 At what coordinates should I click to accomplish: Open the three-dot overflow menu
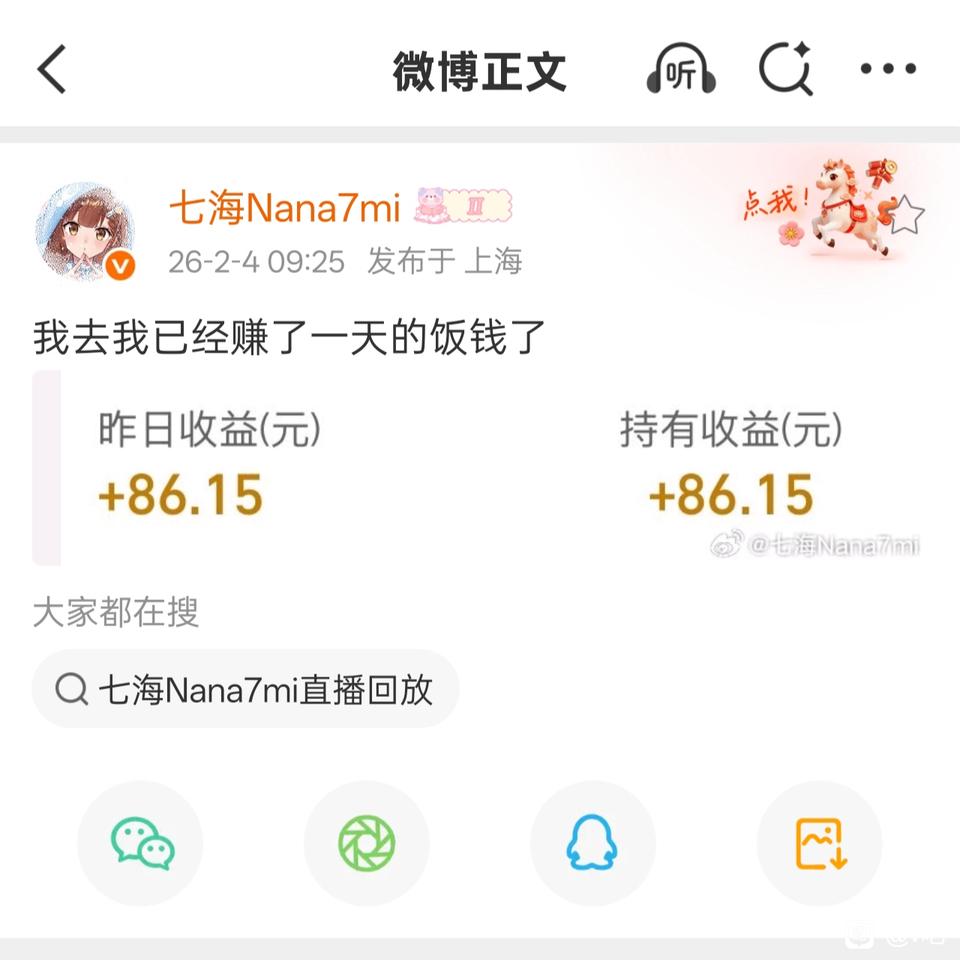click(888, 69)
